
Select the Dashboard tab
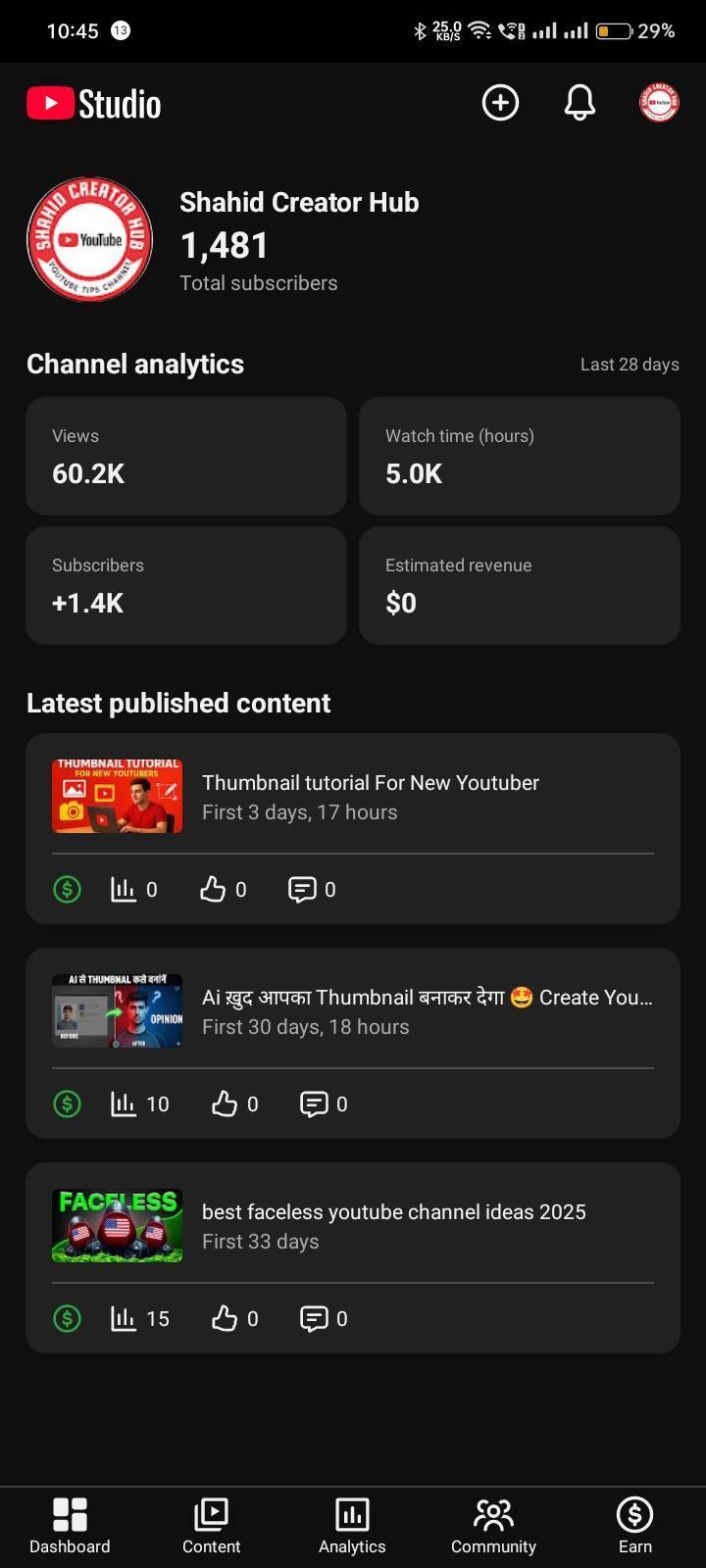pos(70,1526)
